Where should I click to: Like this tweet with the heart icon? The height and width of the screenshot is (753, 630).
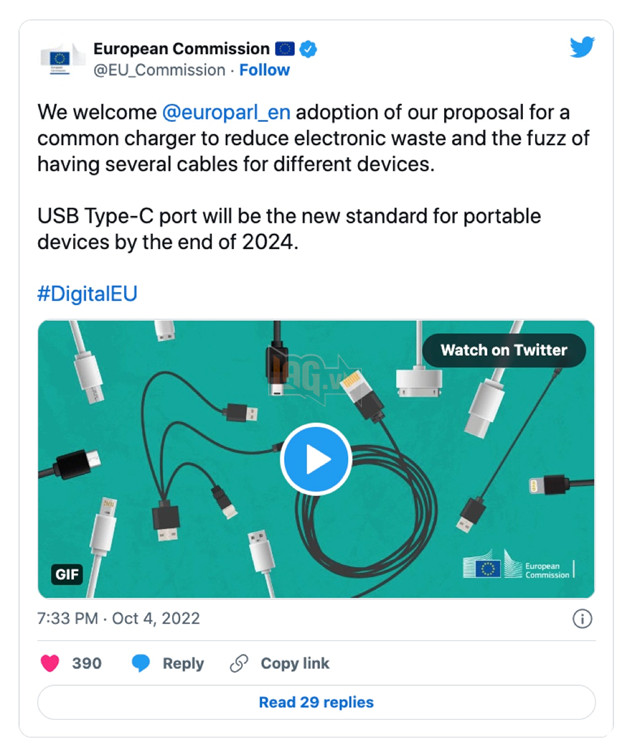pyautogui.click(x=51, y=663)
